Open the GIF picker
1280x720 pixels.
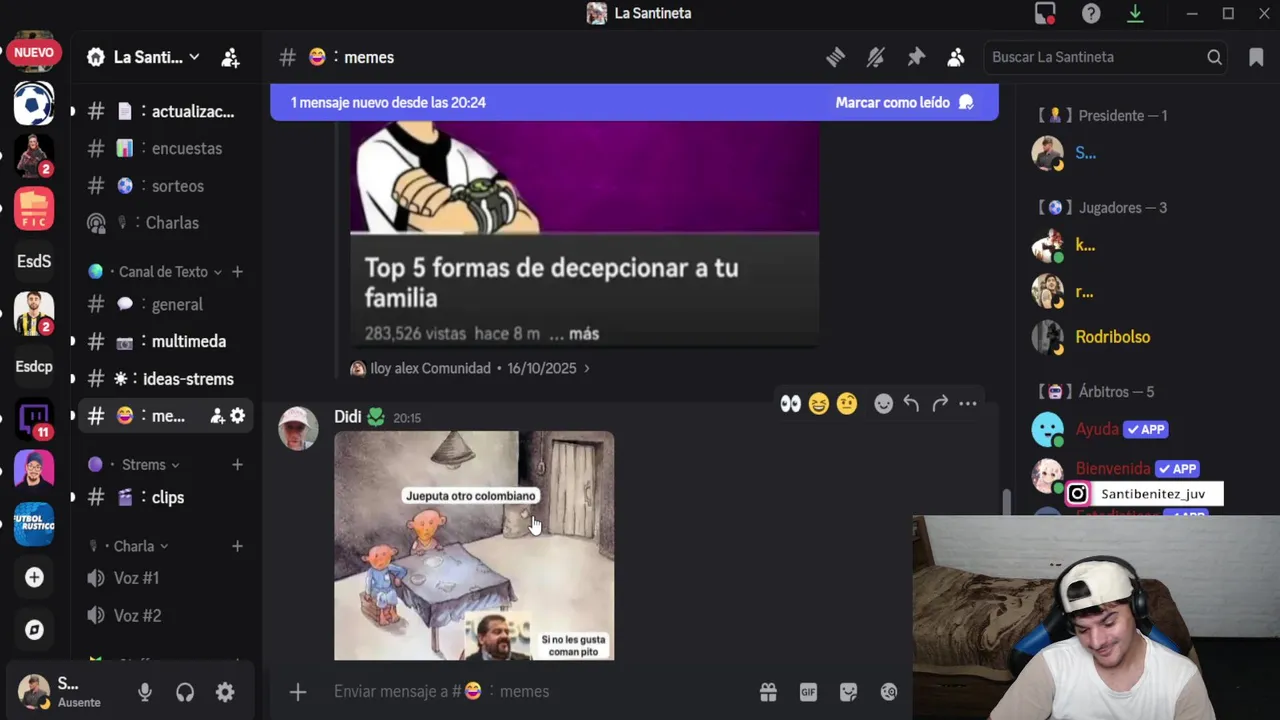click(x=808, y=692)
